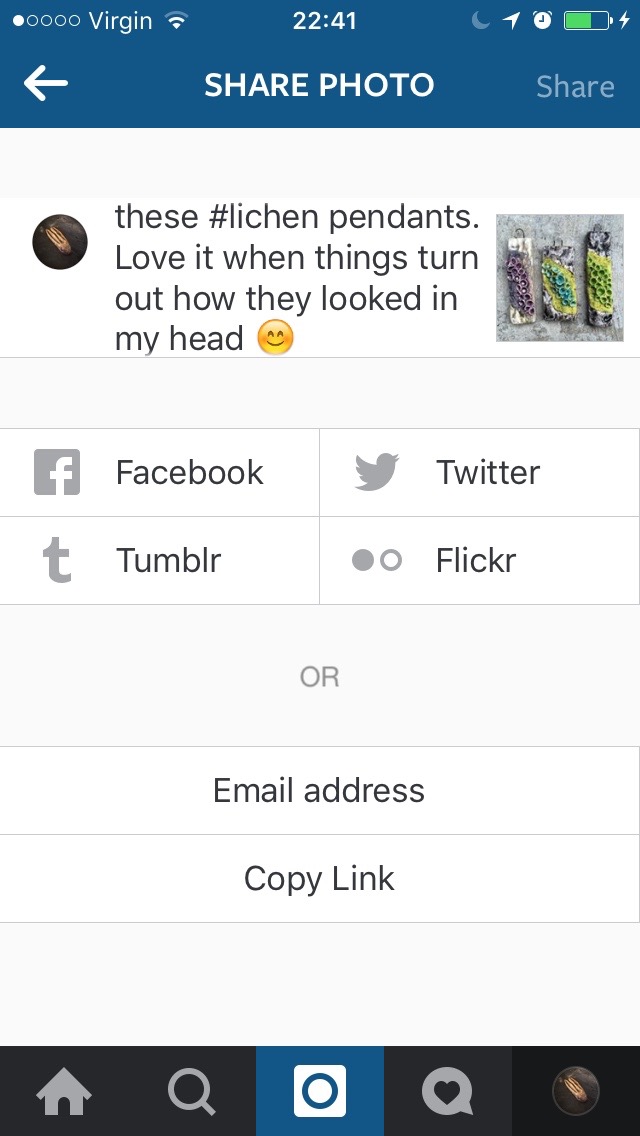Open the Search tab
The height and width of the screenshot is (1136, 640).
coord(192,1091)
